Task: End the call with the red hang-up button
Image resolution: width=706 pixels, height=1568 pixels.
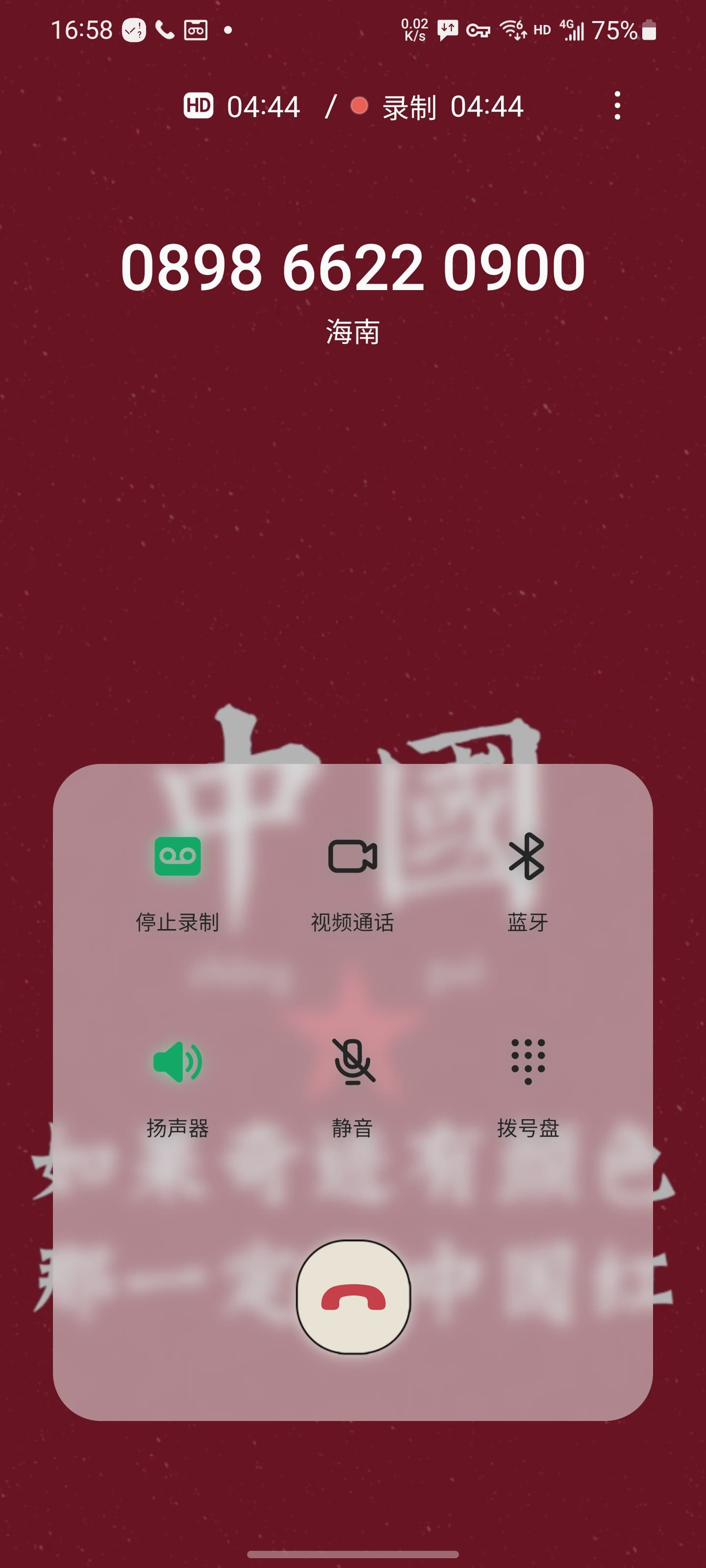Action: (x=353, y=1297)
